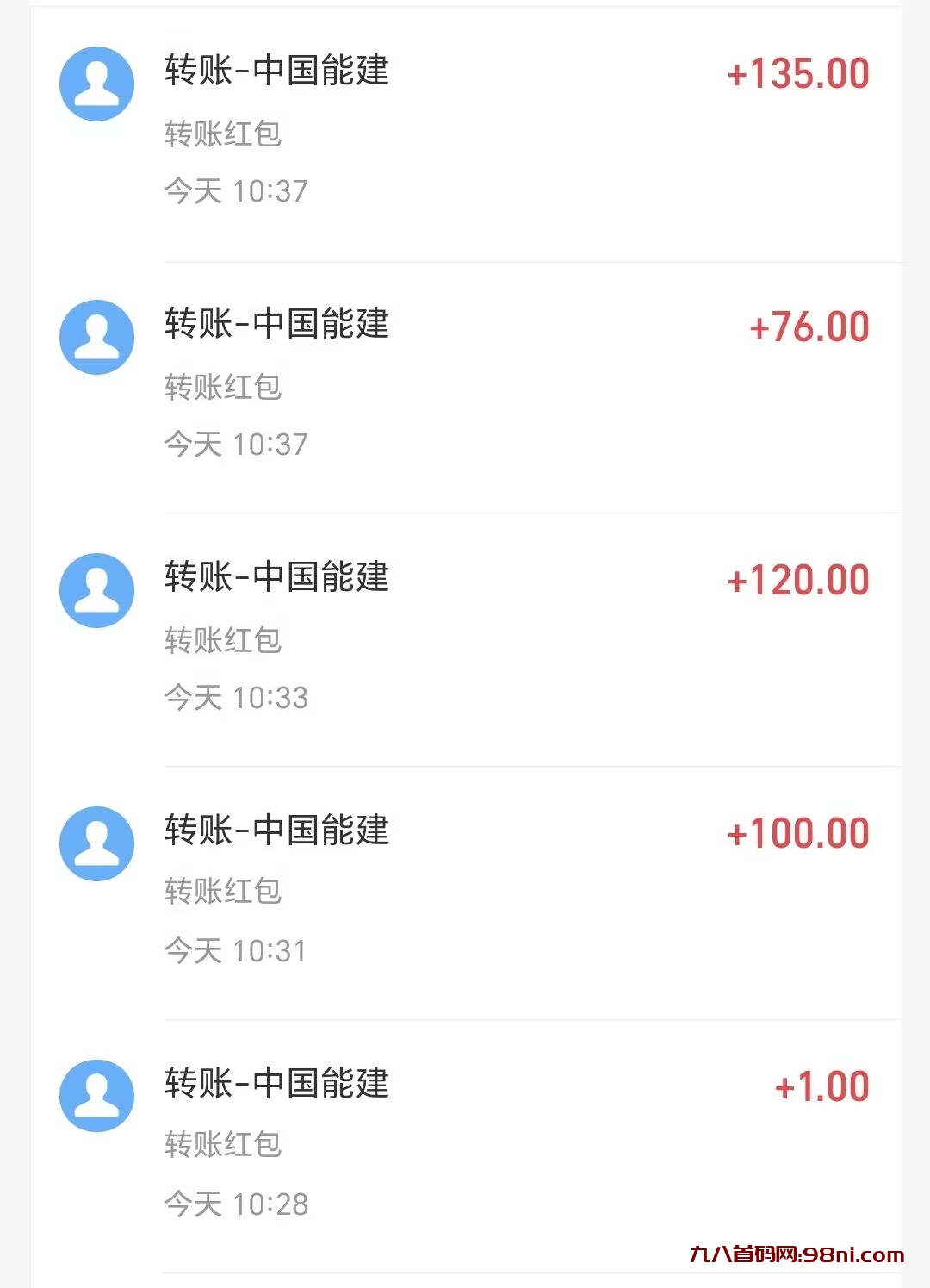Tap the 转账红包 label under the first entry

(224, 134)
